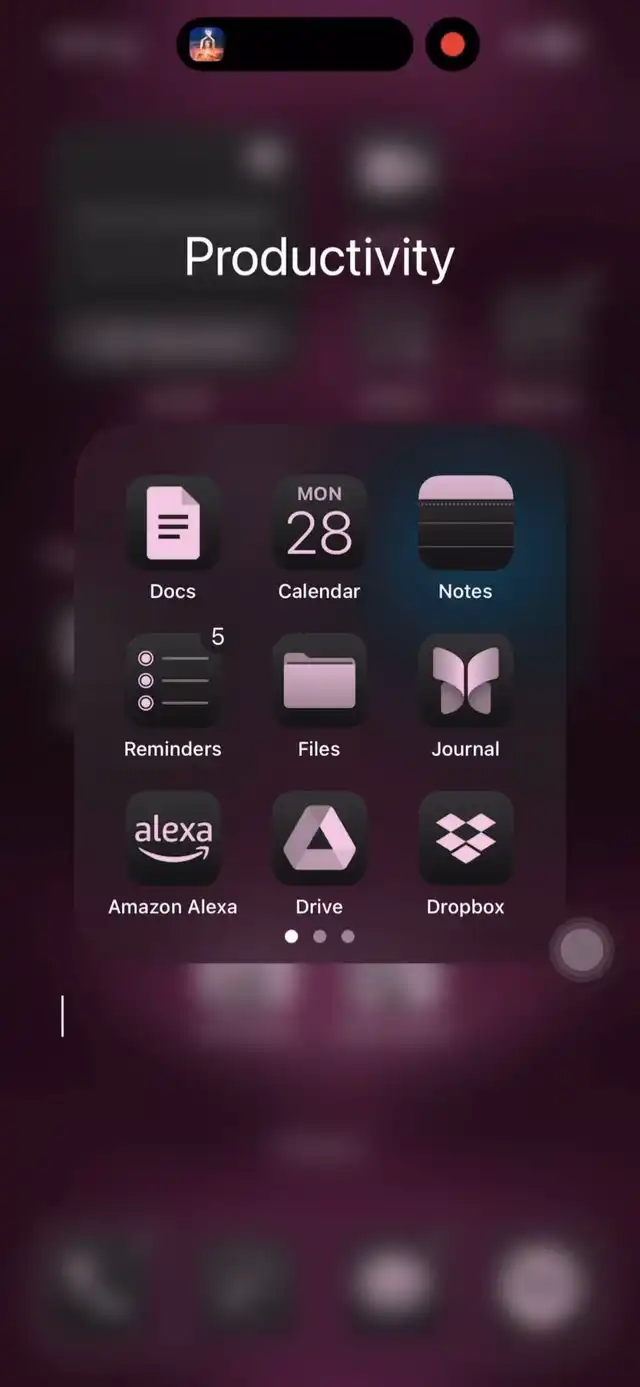Open the Calendar app
This screenshot has width=640, height=1387.
(319, 523)
